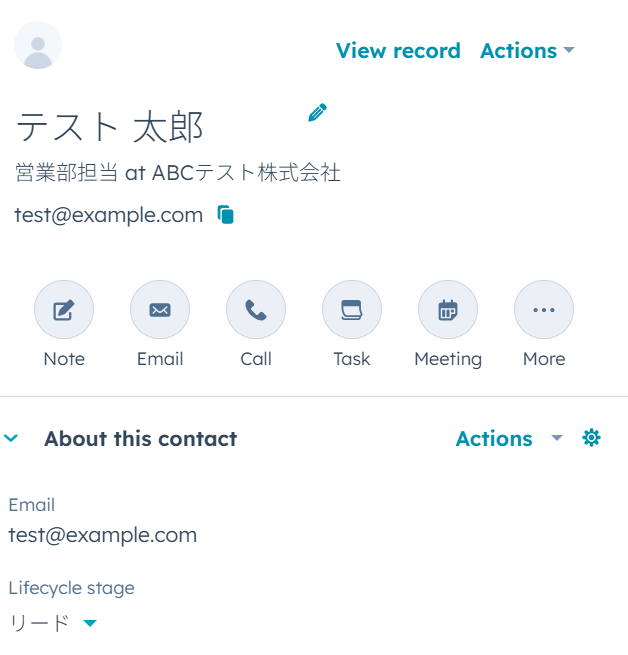Edit the Email property field
This screenshot has width=628, height=655.
click(102, 535)
